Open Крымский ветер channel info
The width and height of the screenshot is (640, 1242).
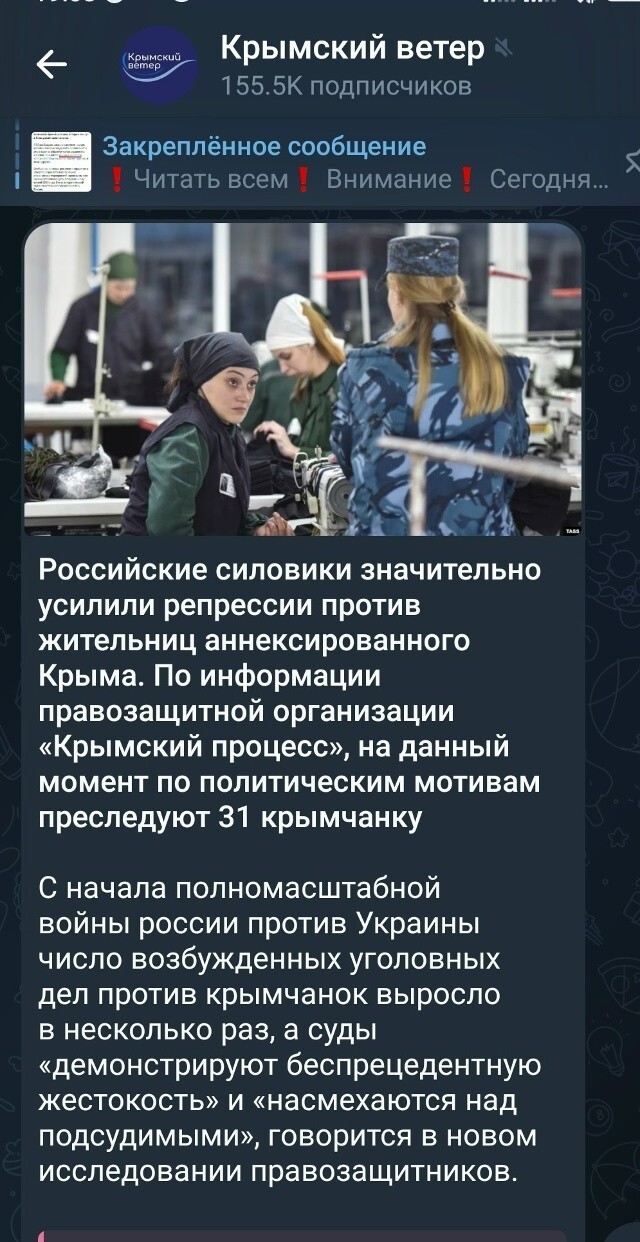click(x=350, y=64)
